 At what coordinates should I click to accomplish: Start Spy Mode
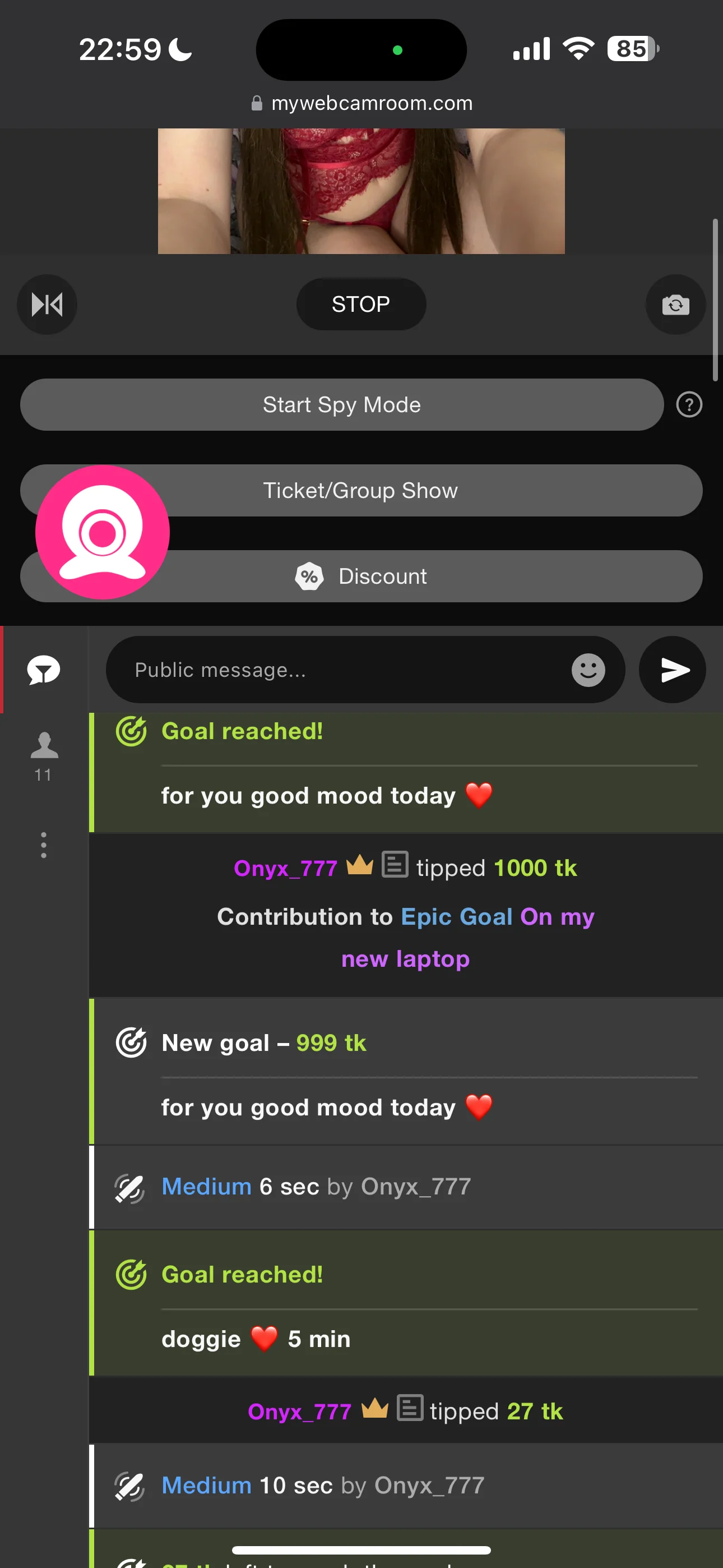coord(341,405)
